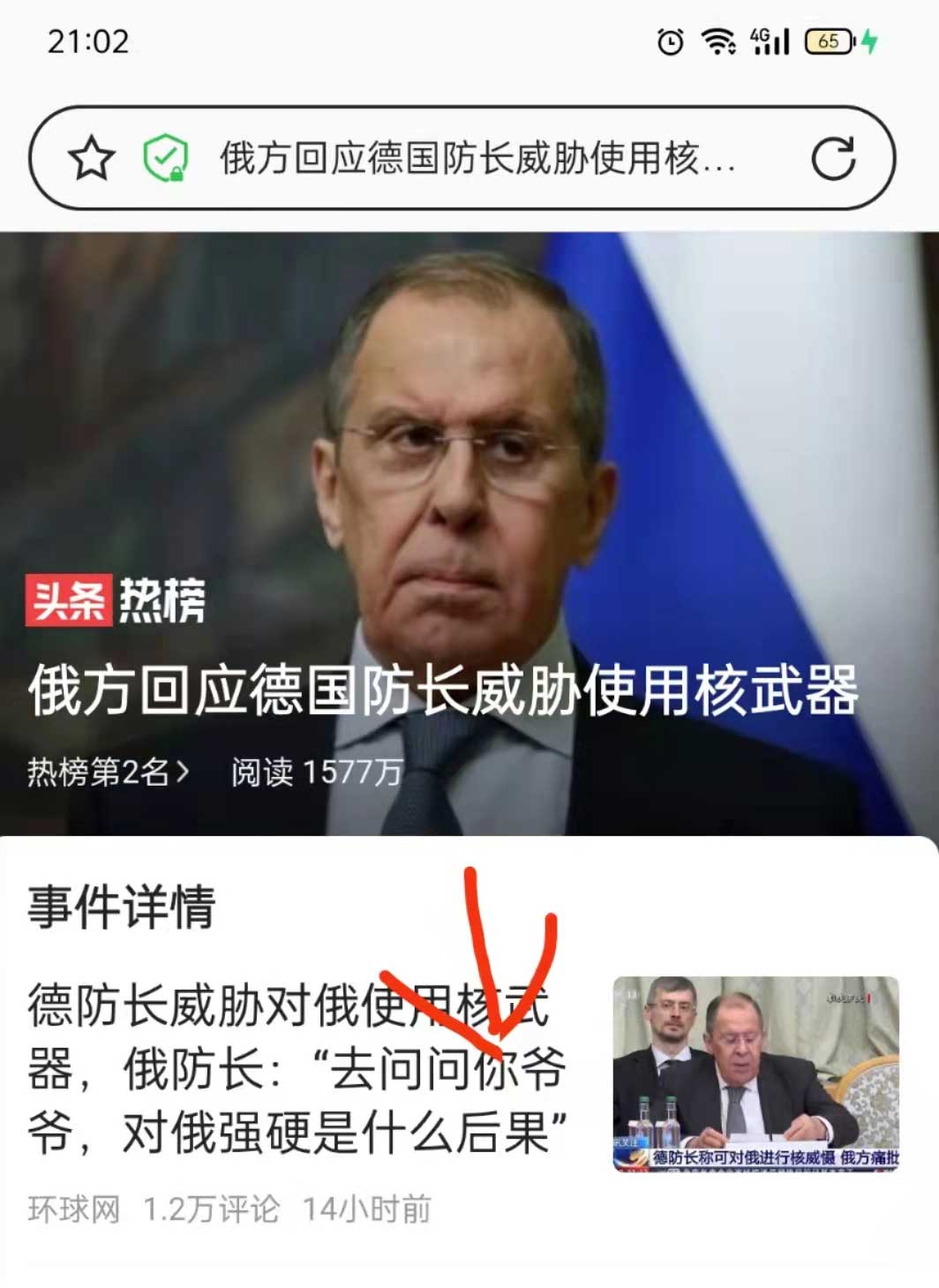The image size is (939, 1288).
Task: Open the green security shield info
Action: 166,159
